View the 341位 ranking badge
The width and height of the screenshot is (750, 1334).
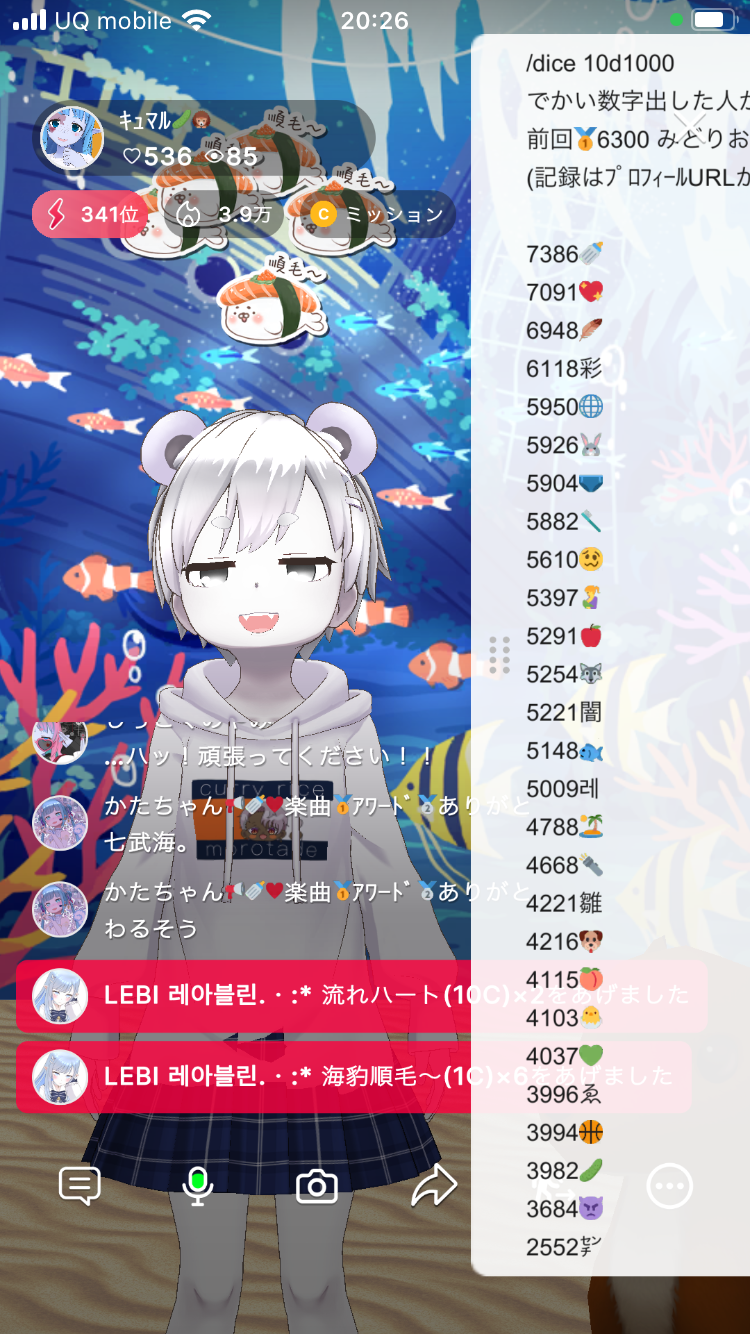click(90, 214)
